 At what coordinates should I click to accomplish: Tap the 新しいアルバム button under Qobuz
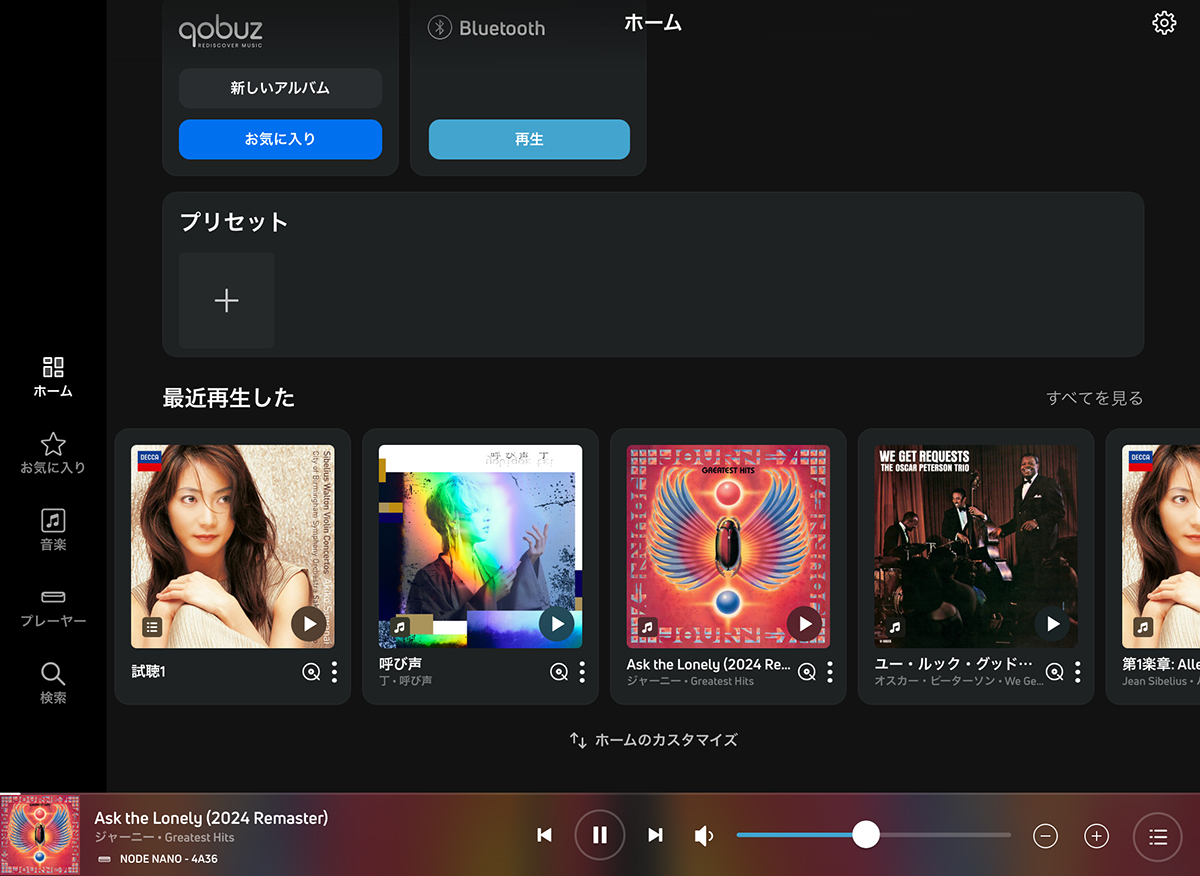point(280,88)
